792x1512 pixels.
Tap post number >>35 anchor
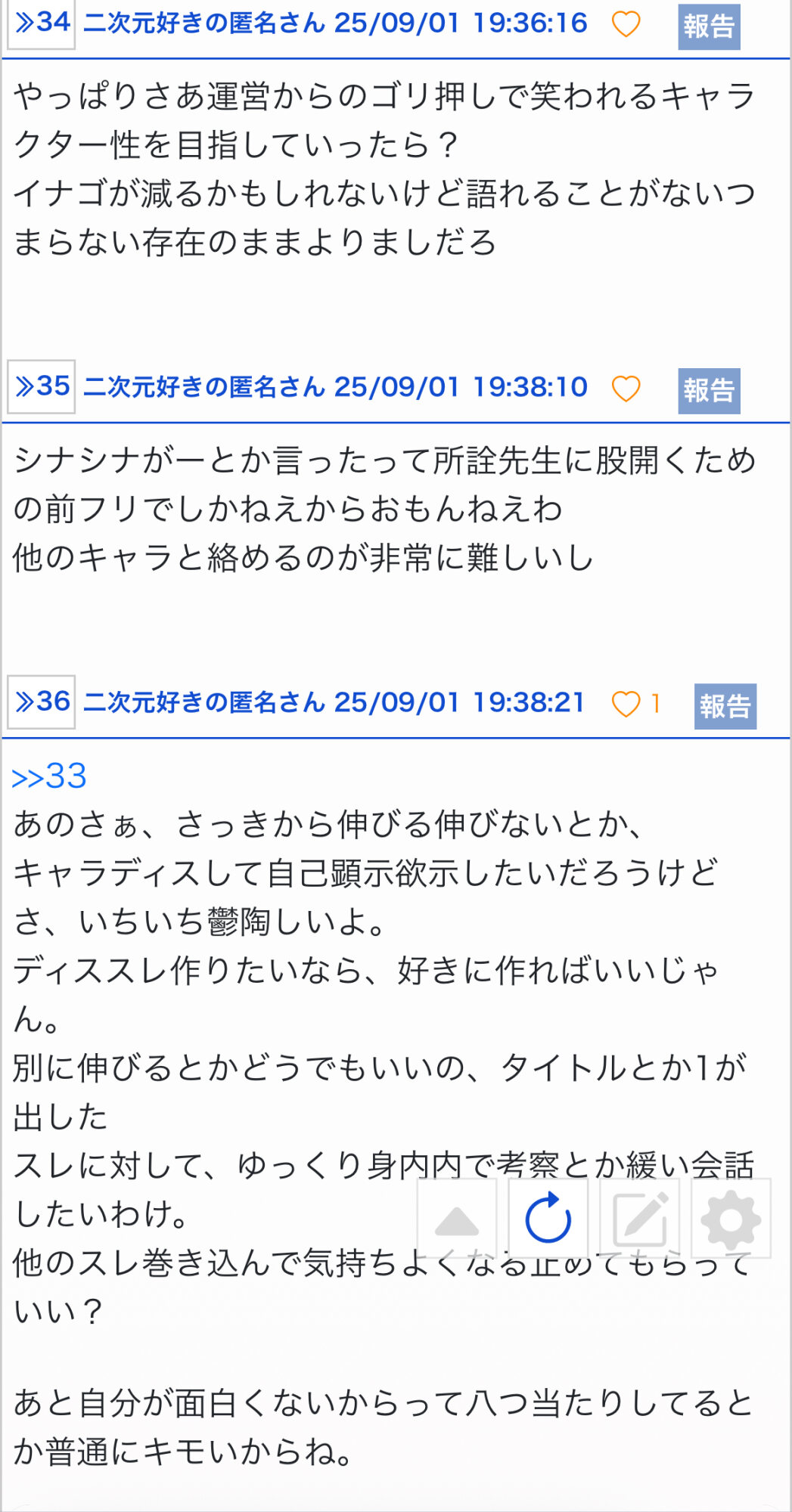[x=42, y=386]
